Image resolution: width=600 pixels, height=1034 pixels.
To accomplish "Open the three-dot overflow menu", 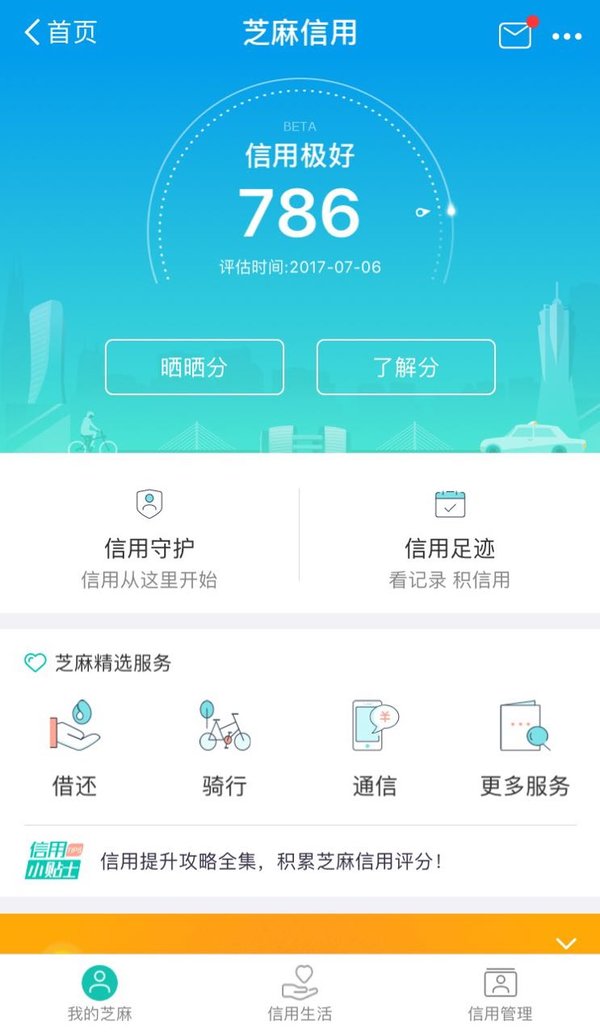I will click(x=566, y=36).
